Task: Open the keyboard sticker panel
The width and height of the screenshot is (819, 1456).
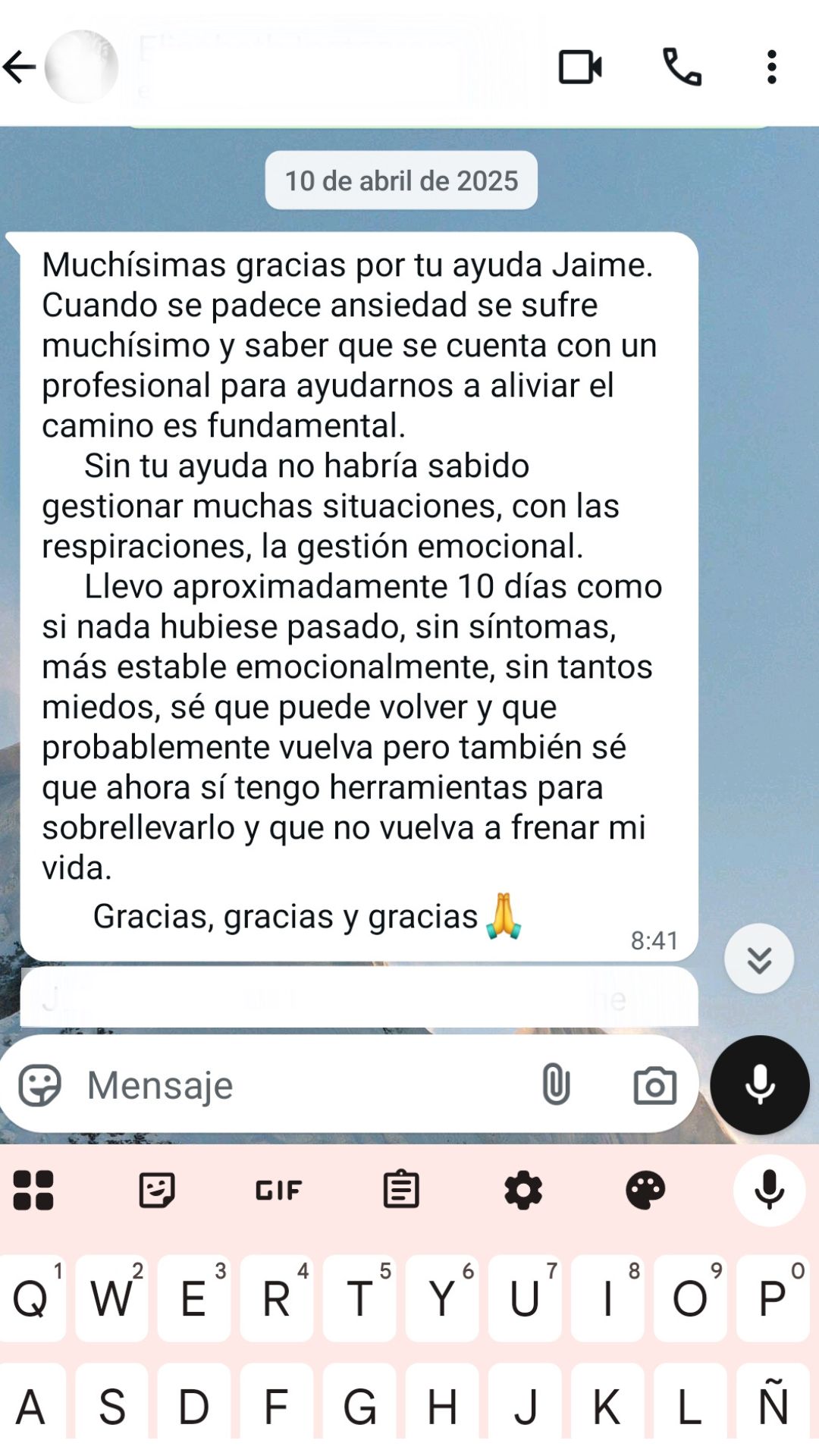Action: coord(157,1190)
